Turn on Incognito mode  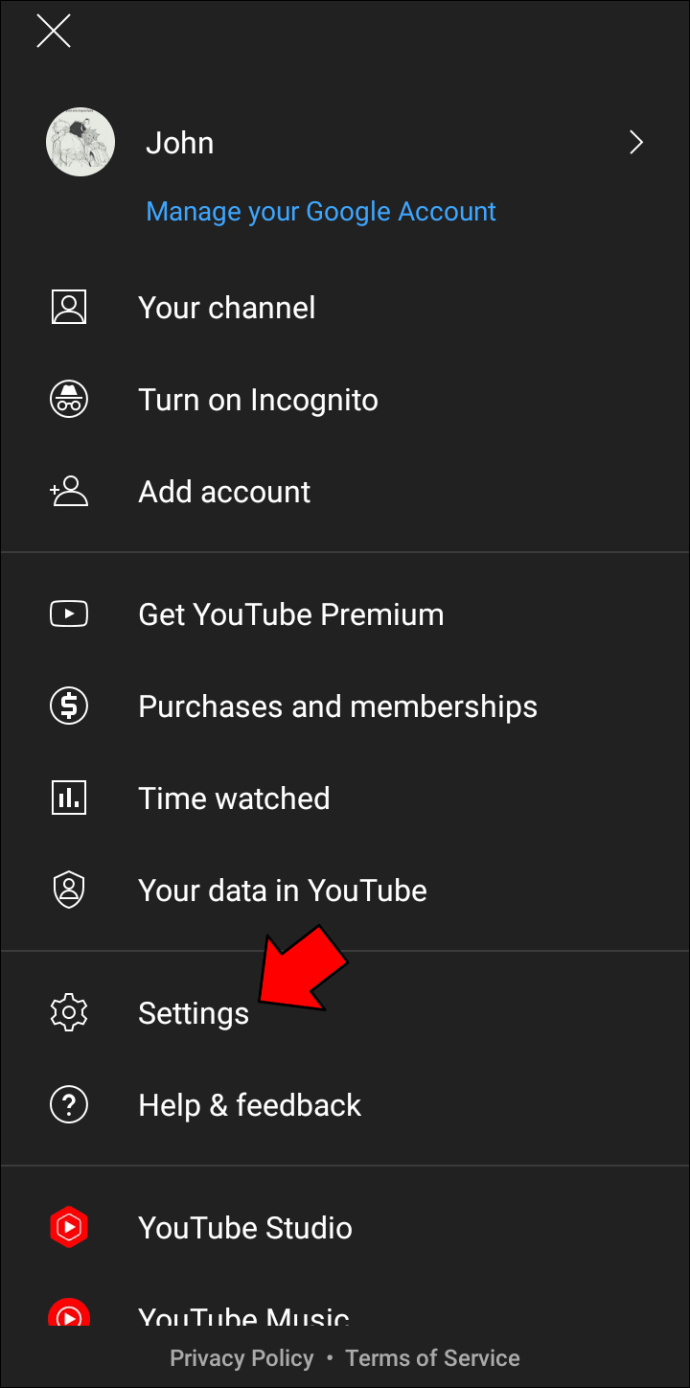(258, 400)
